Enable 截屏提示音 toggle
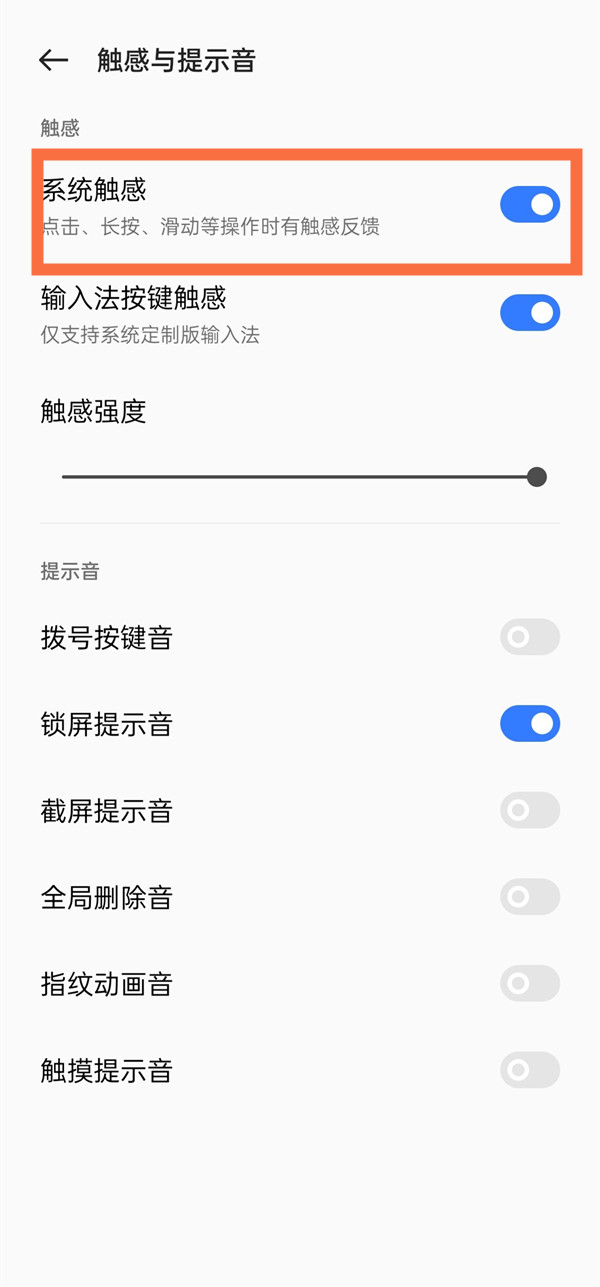 [x=529, y=810]
